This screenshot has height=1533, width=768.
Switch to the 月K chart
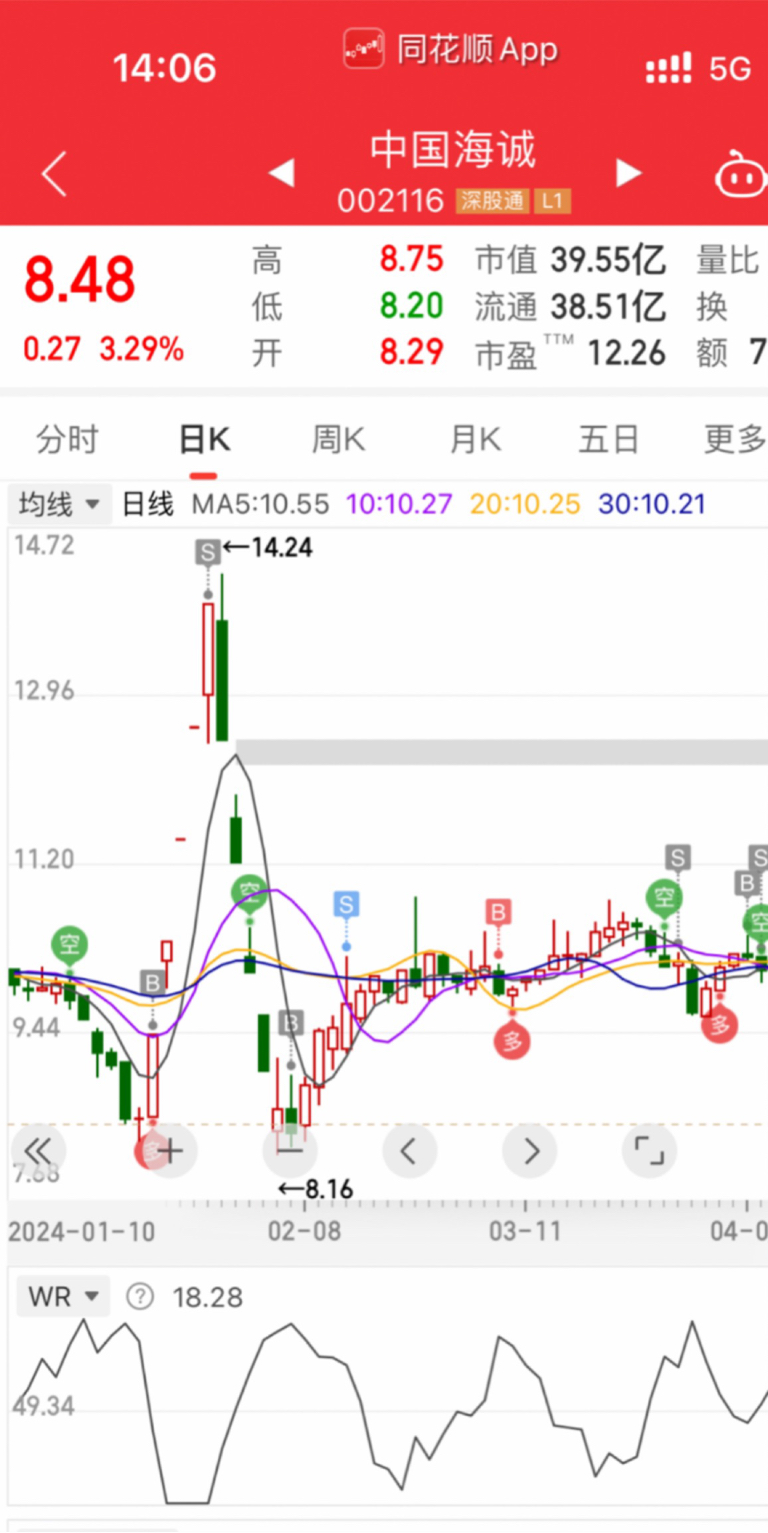pos(475,440)
